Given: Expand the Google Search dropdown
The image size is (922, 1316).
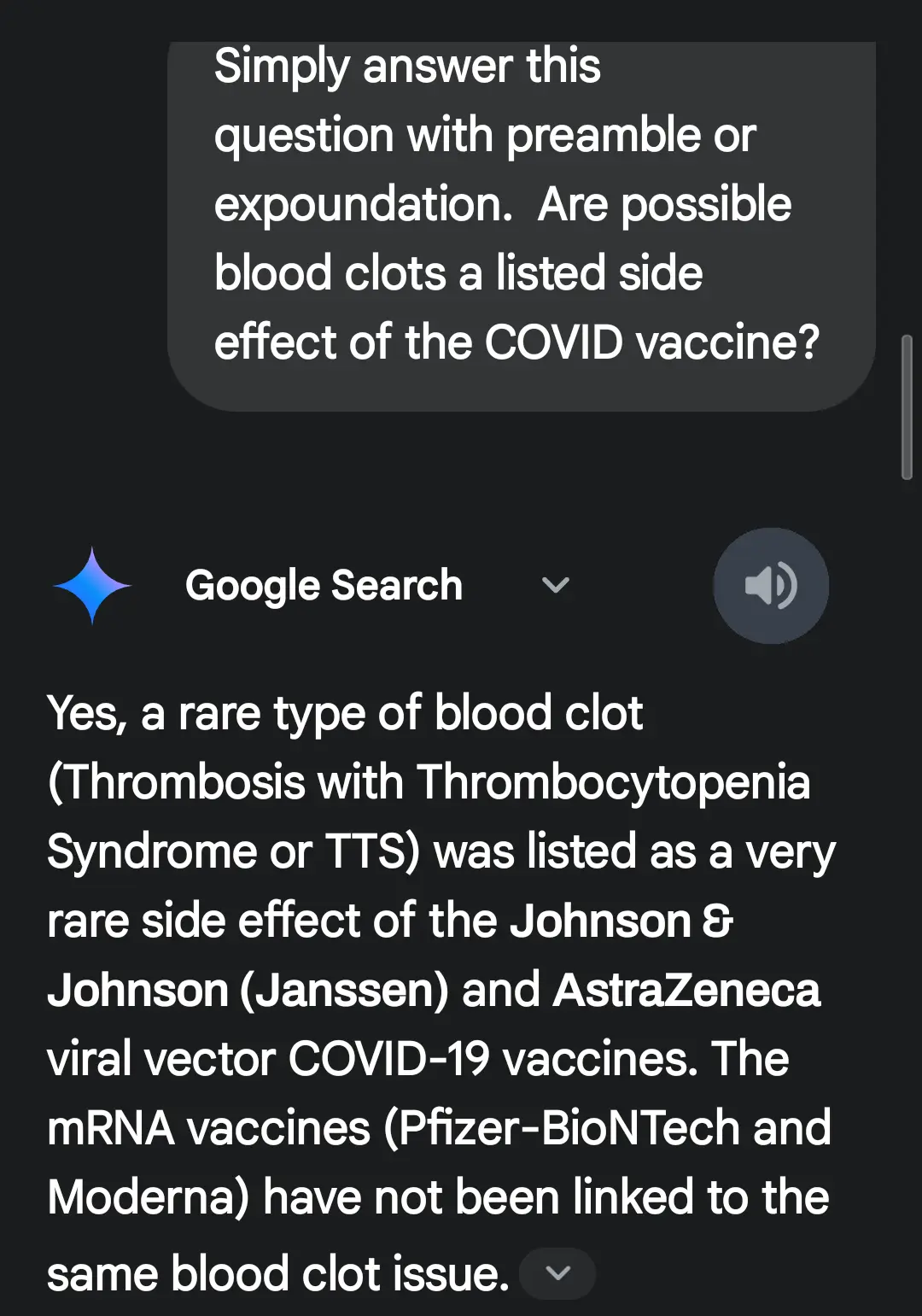Looking at the screenshot, I should [555, 586].
